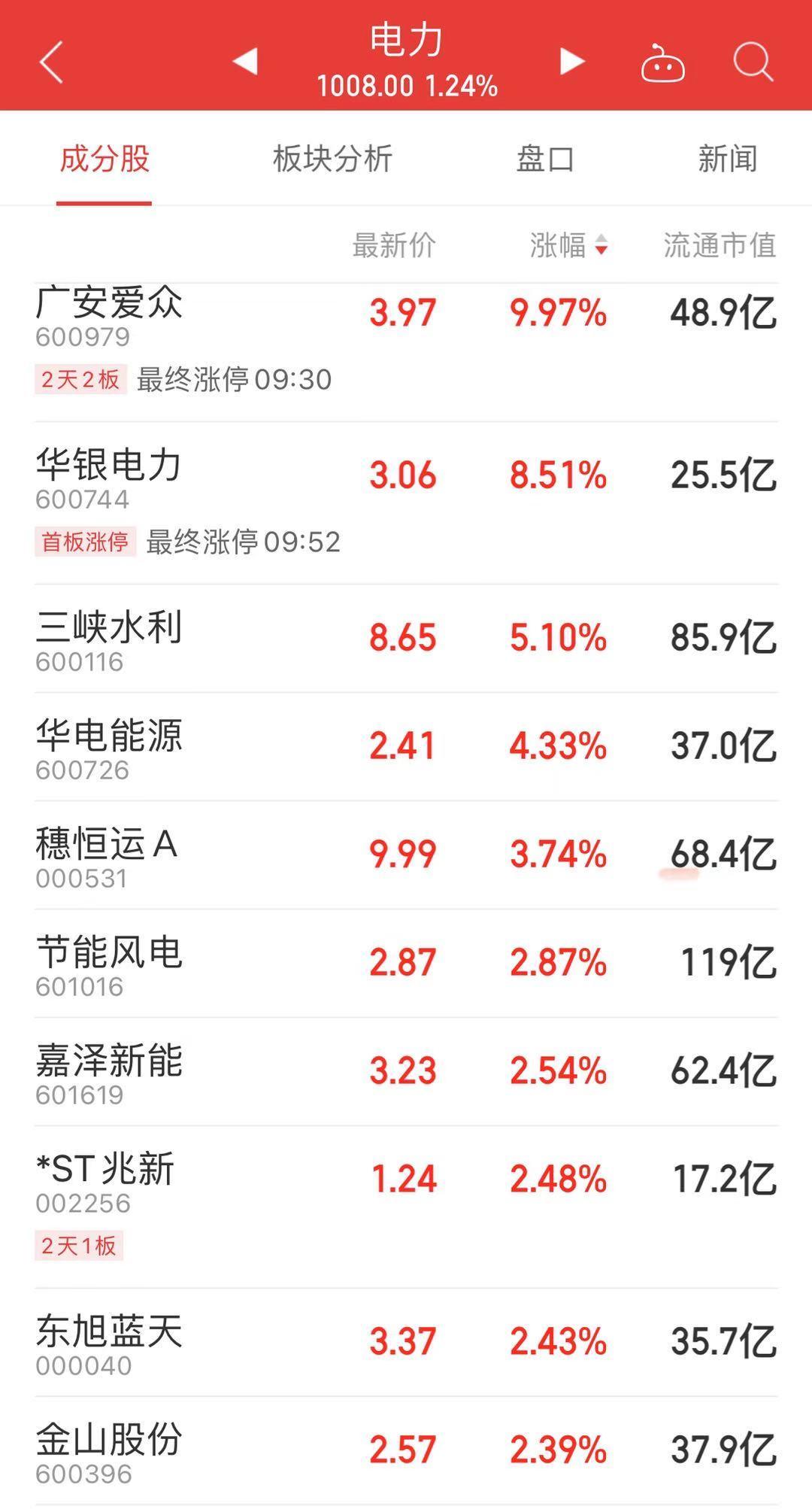Screen dimensions: 812x1509
Task: Switch to the 盘口 tab
Action: pyautogui.click(x=545, y=159)
